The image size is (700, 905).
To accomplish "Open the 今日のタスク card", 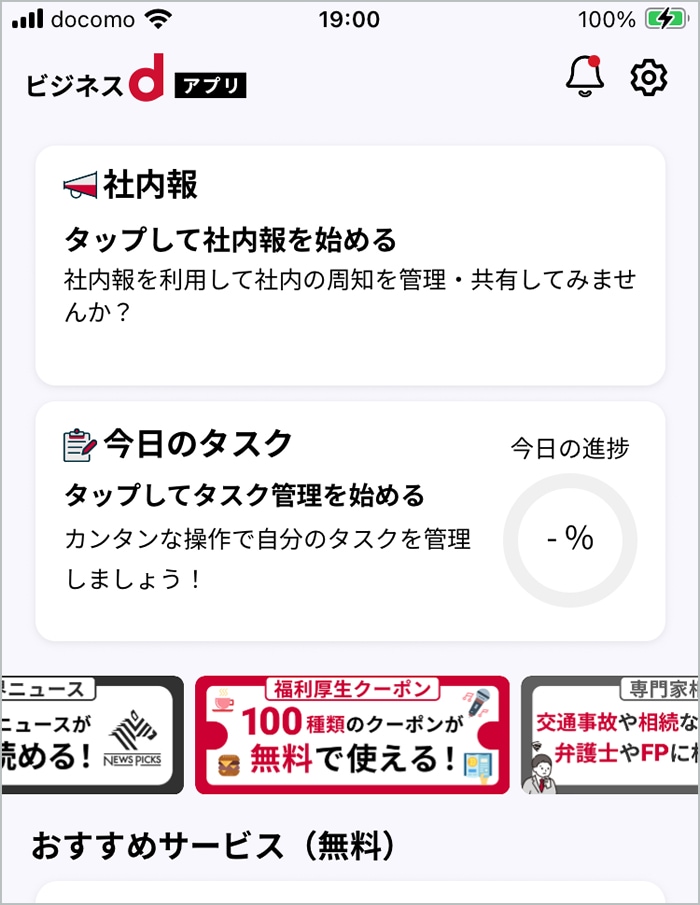I will point(350,521).
